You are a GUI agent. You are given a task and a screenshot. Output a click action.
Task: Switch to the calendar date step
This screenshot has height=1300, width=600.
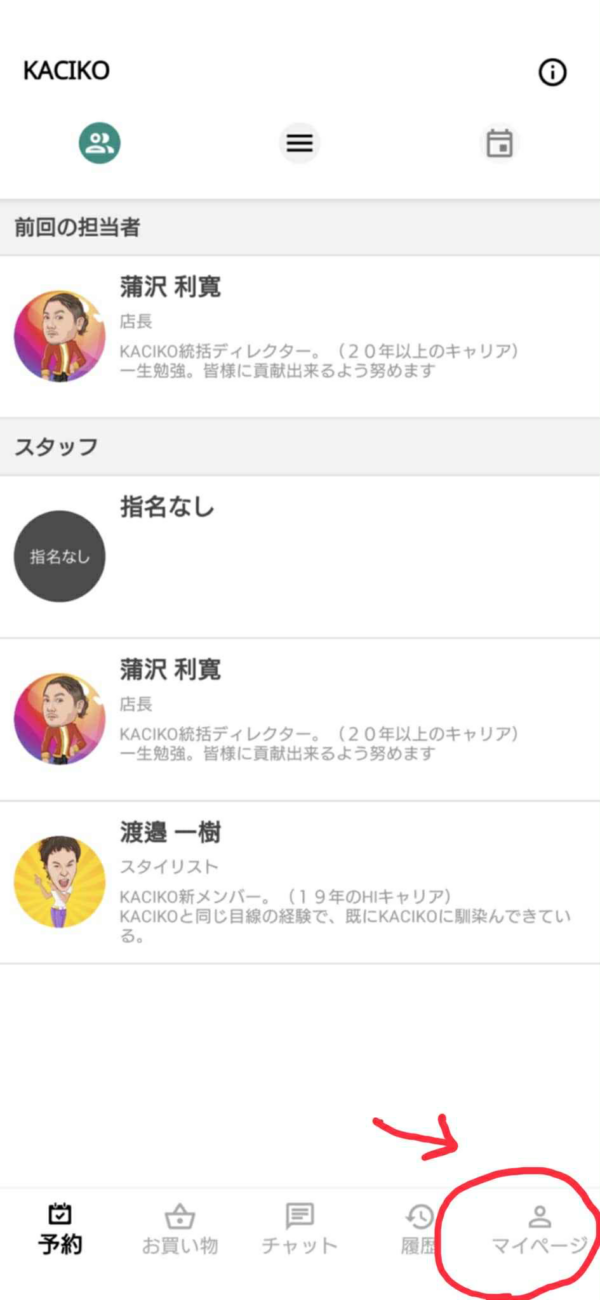[x=499, y=143]
